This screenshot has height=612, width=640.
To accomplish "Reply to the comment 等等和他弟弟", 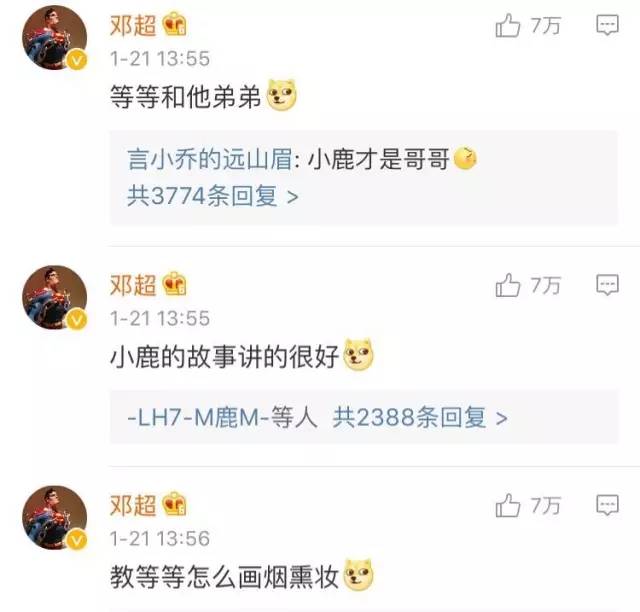I will [607, 25].
